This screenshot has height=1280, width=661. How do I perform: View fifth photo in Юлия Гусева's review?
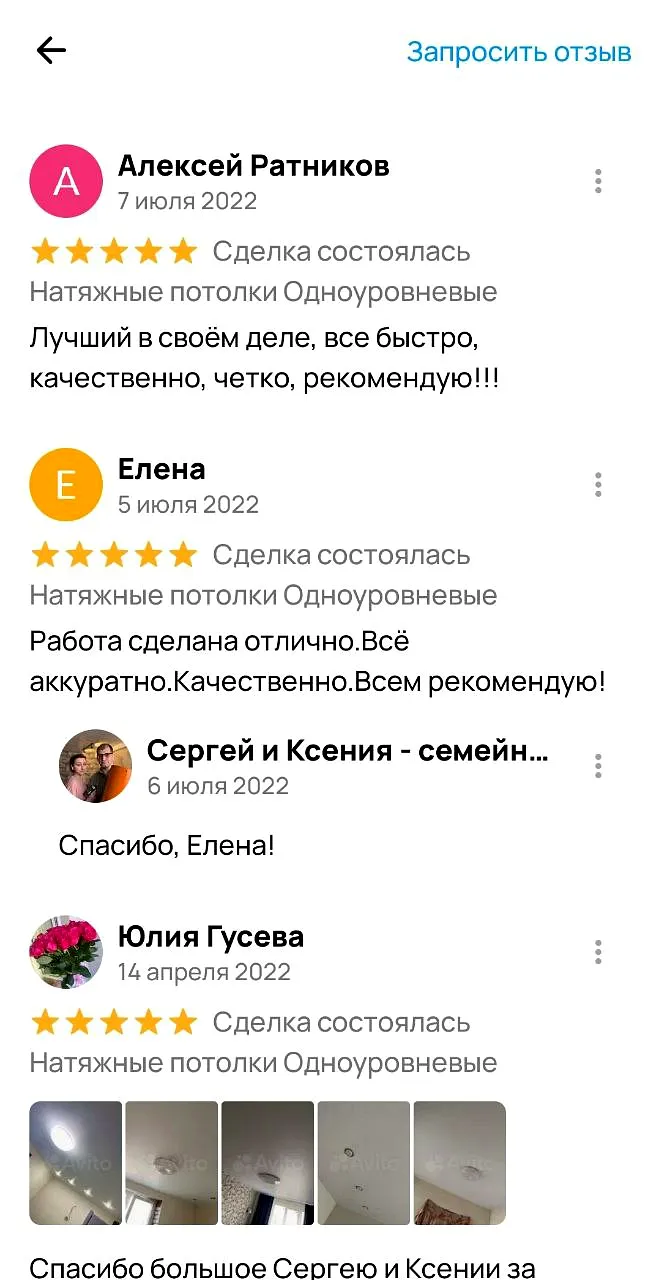[x=460, y=1163]
